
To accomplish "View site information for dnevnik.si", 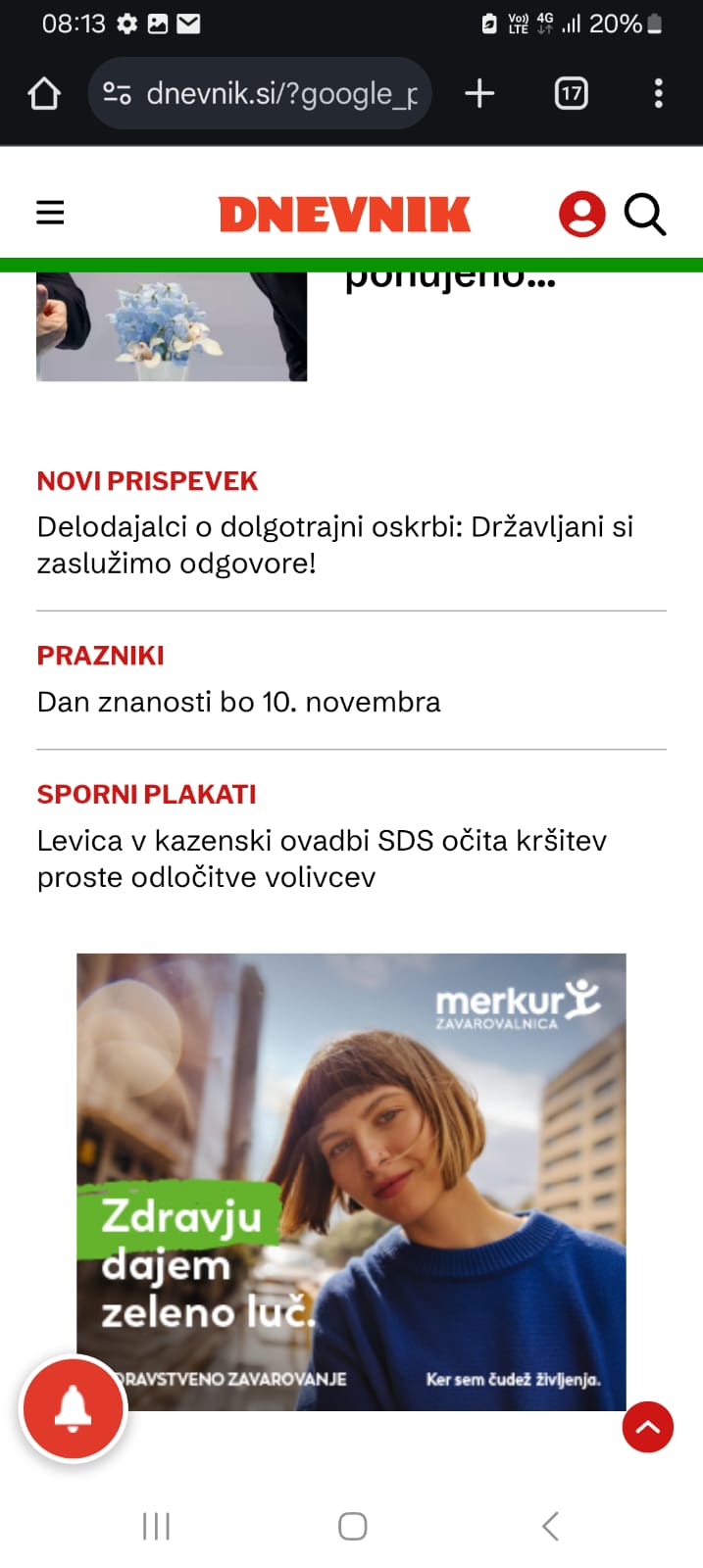I will click(x=118, y=94).
